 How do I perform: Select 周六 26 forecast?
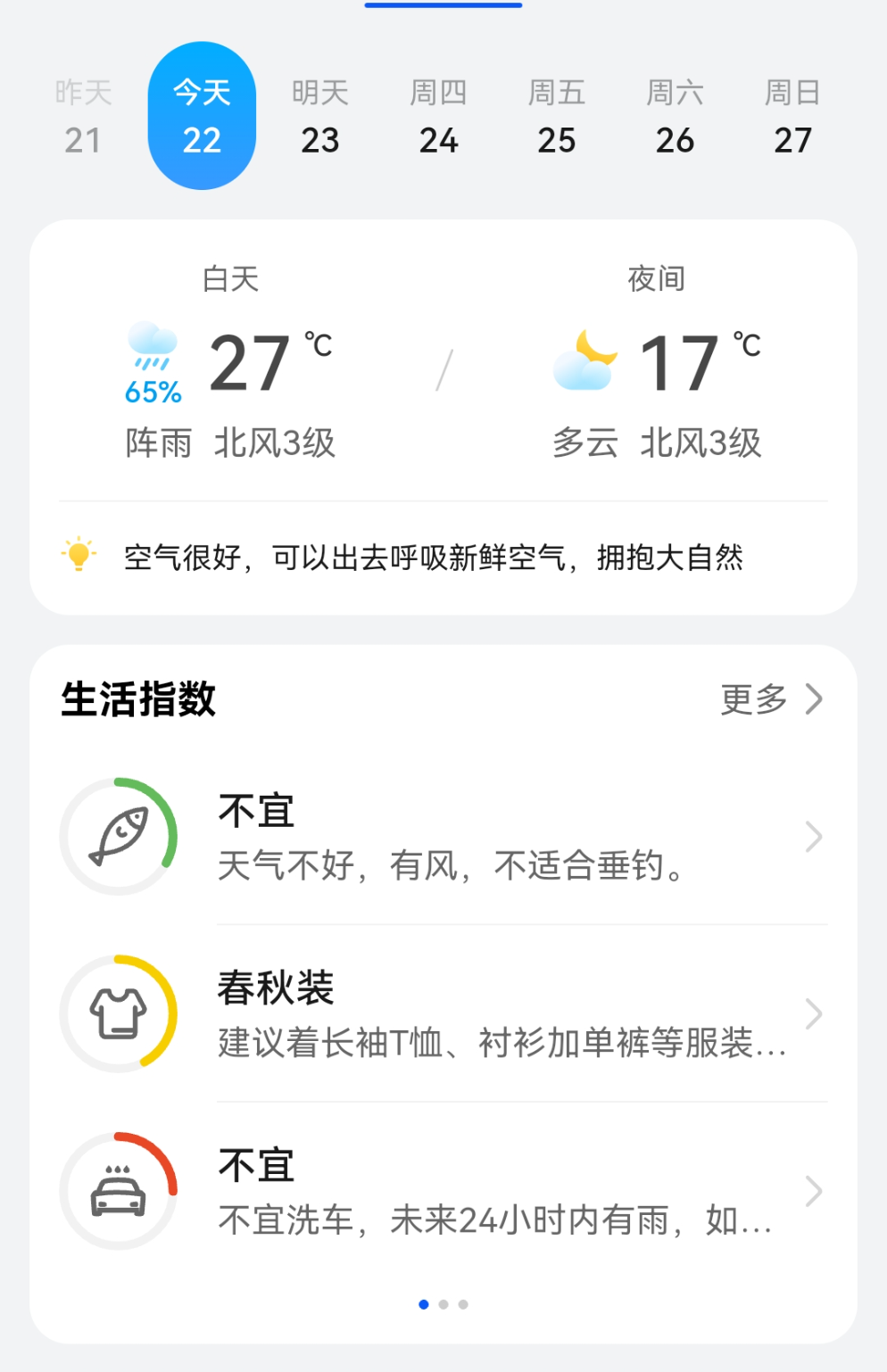[675, 116]
